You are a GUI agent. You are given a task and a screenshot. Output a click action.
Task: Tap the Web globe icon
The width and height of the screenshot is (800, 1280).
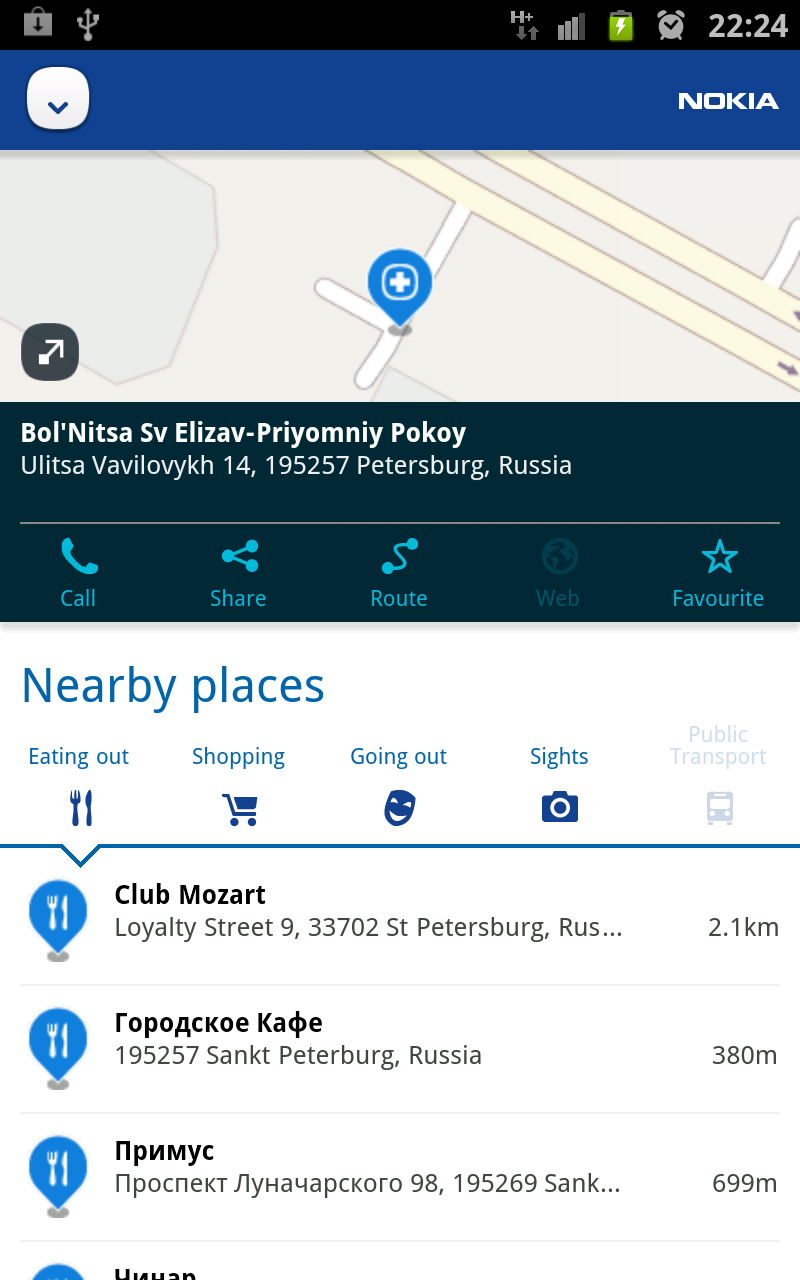tap(558, 556)
